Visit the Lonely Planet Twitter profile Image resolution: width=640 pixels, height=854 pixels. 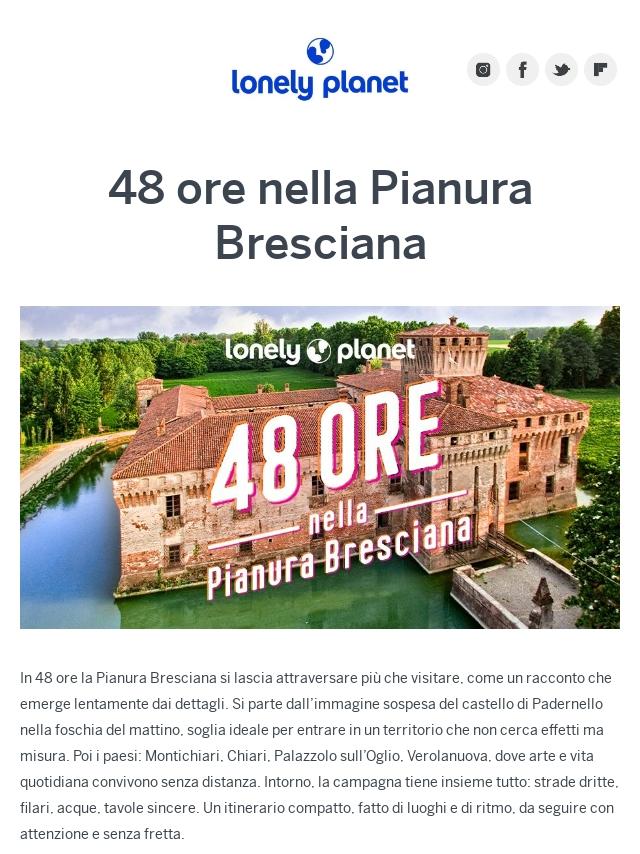(x=561, y=69)
